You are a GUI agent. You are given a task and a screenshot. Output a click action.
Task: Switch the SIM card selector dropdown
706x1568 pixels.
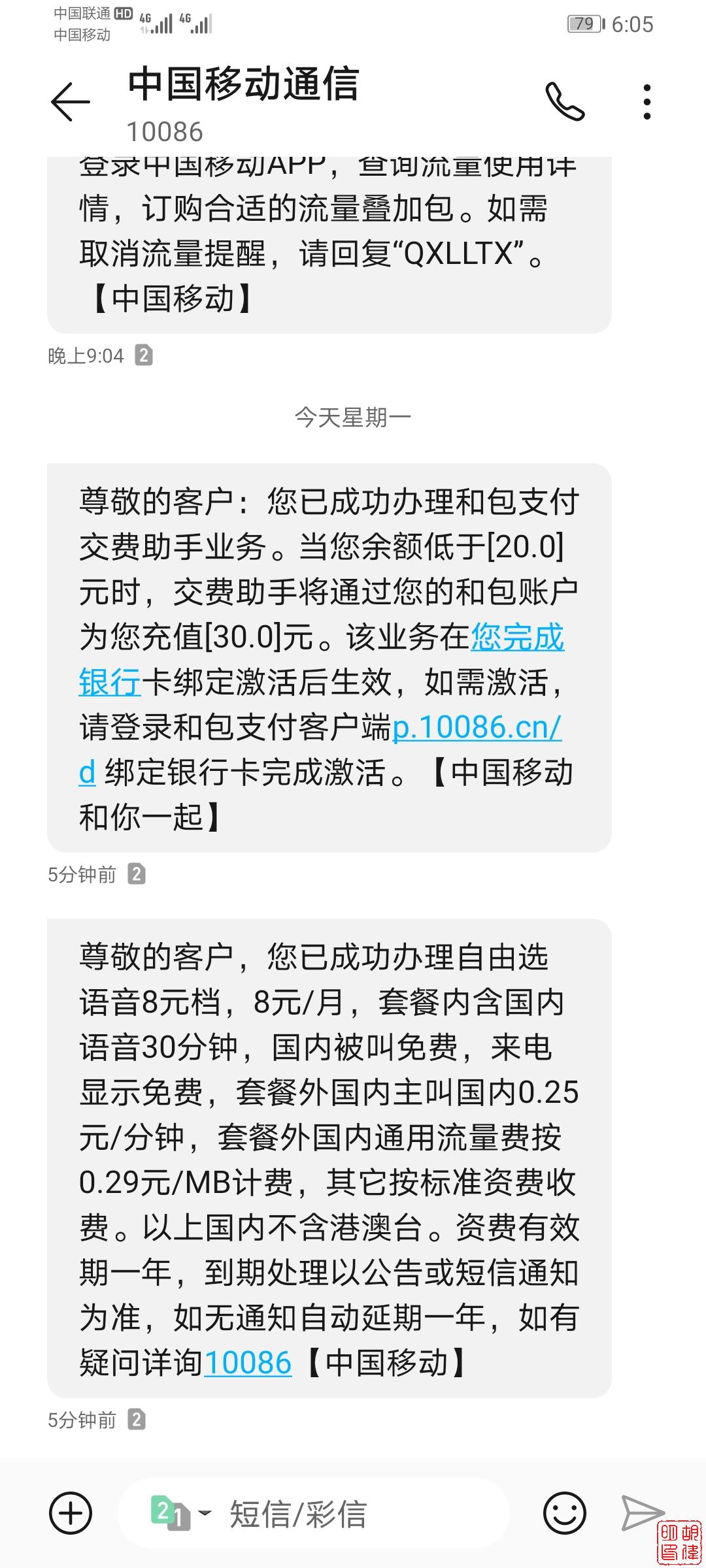click(181, 1513)
